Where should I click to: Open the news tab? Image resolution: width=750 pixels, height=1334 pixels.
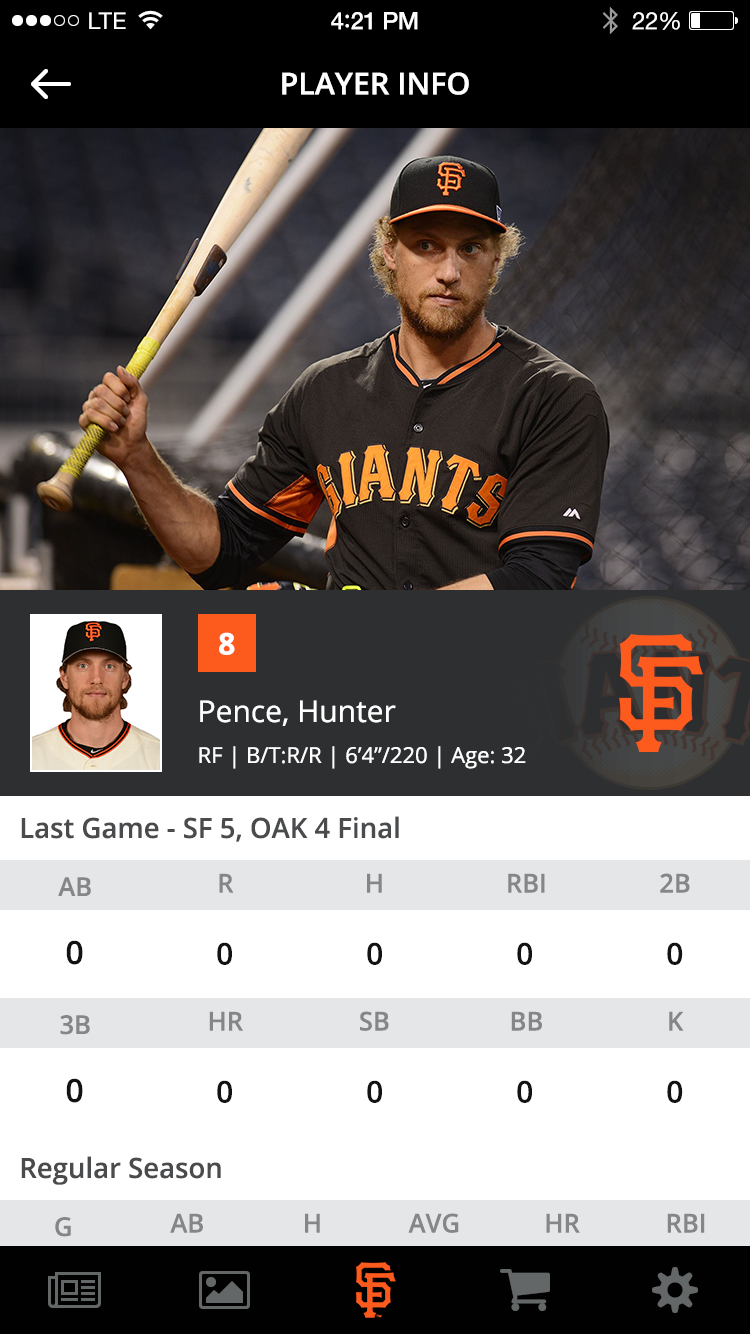click(75, 1290)
